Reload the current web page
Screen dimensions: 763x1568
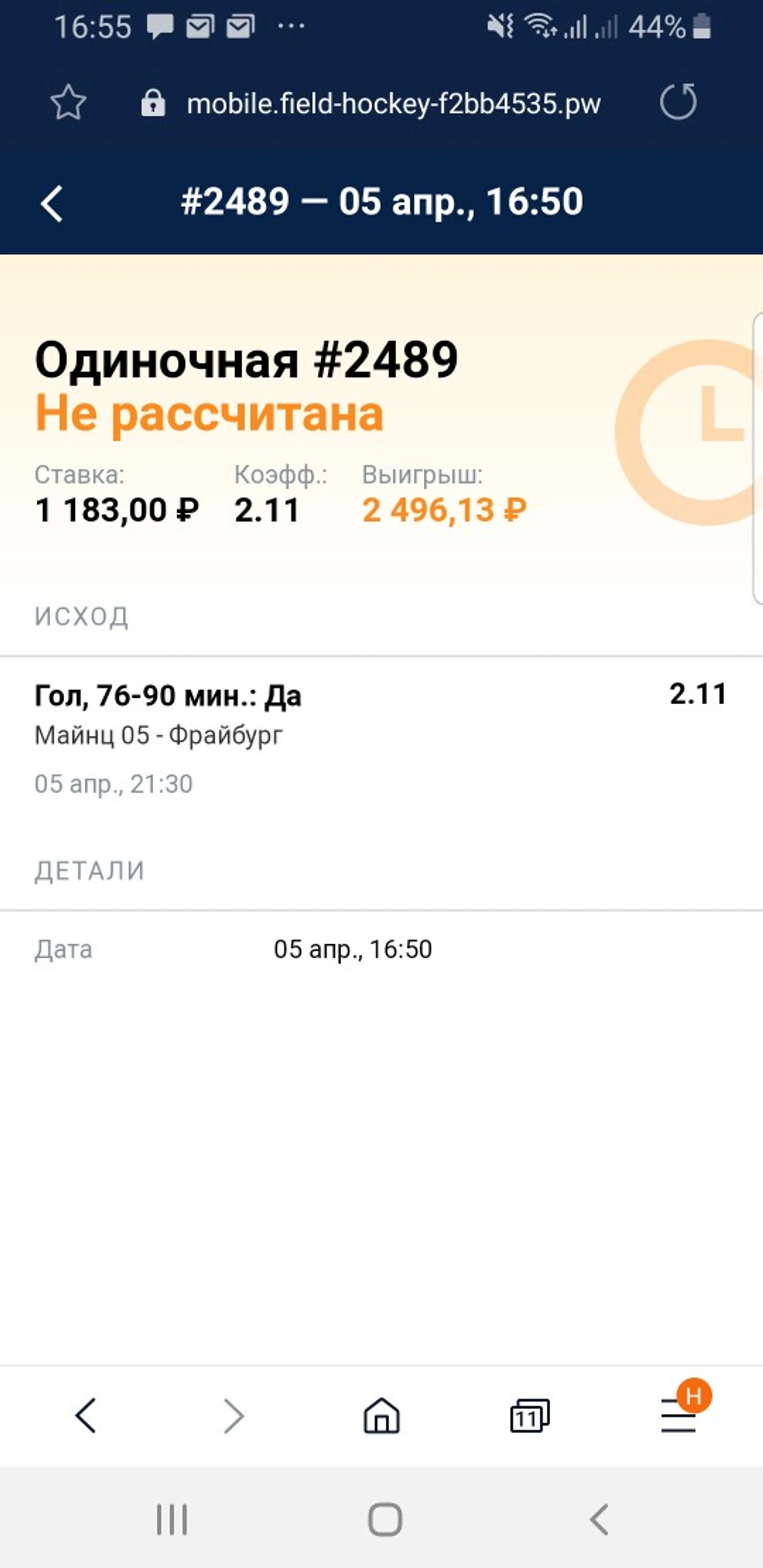click(x=678, y=102)
